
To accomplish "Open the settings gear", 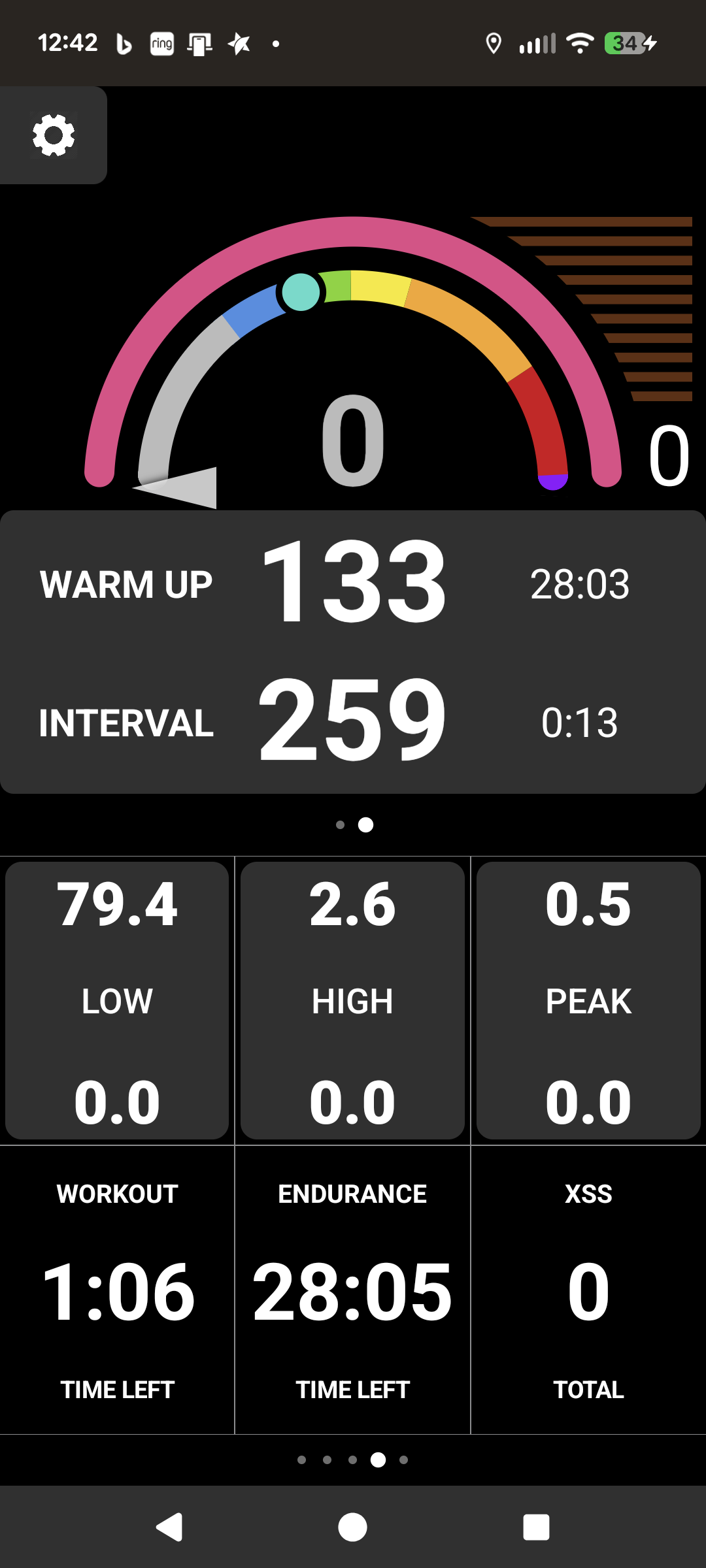I will tap(54, 135).
